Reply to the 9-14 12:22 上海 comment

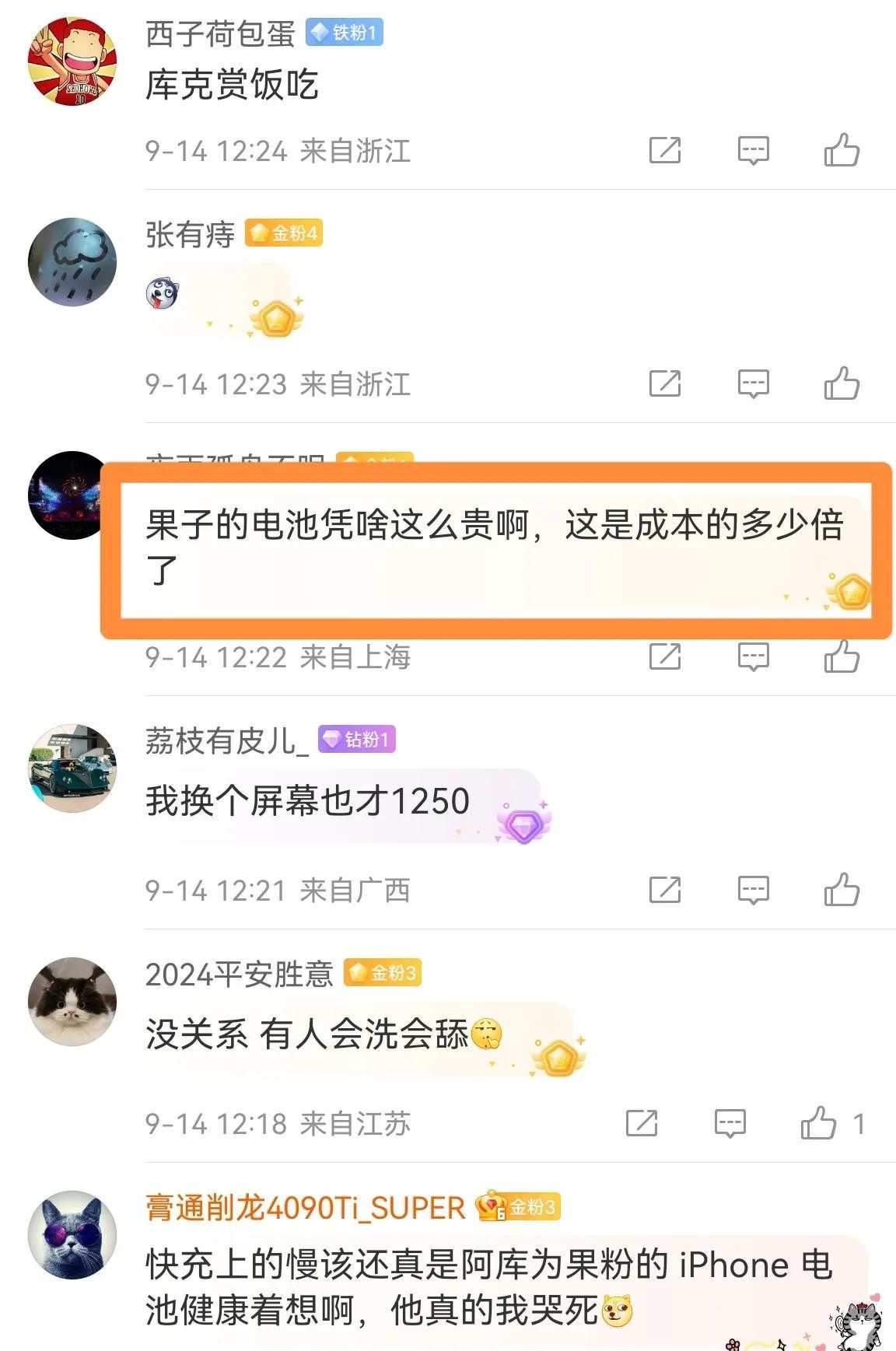[x=753, y=657]
